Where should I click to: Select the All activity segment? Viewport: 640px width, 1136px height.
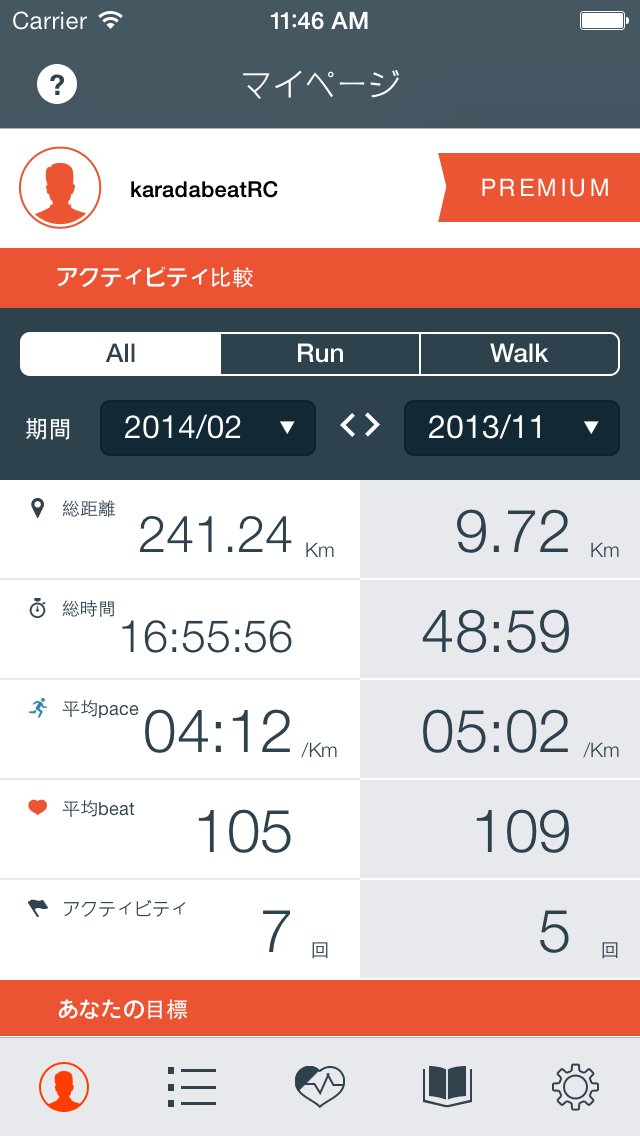pos(121,354)
